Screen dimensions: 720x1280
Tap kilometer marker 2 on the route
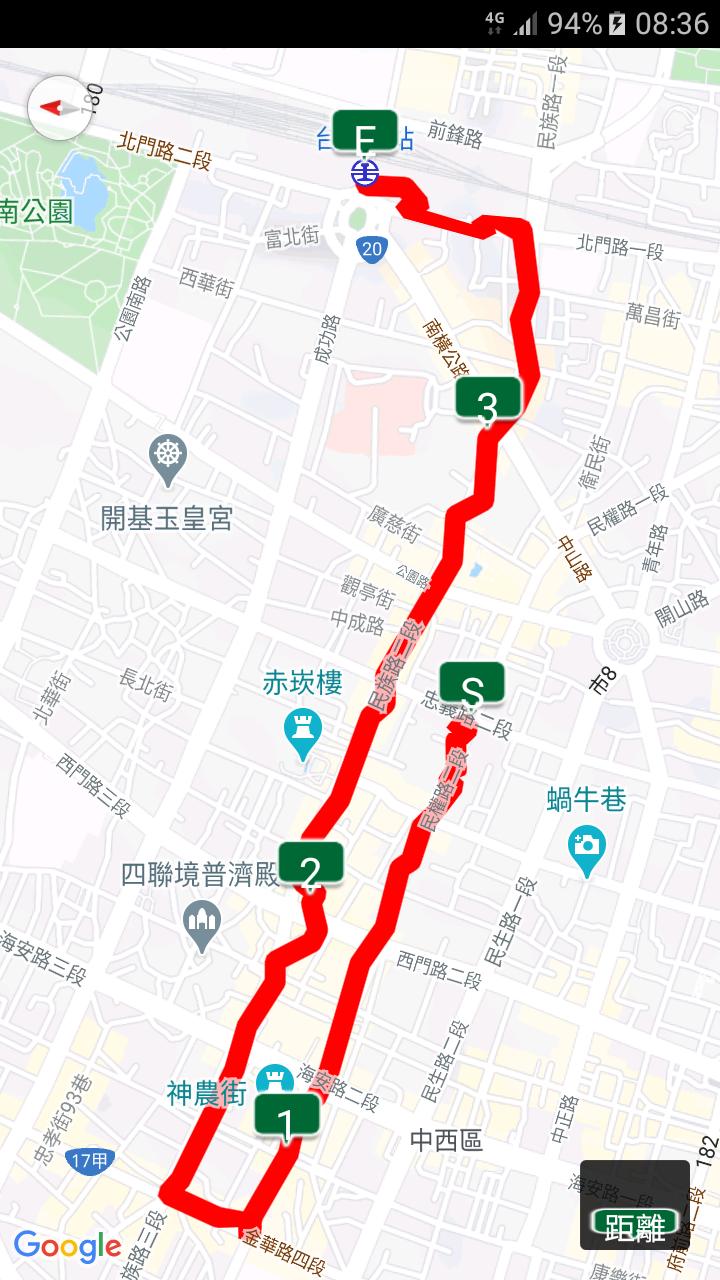coord(311,865)
